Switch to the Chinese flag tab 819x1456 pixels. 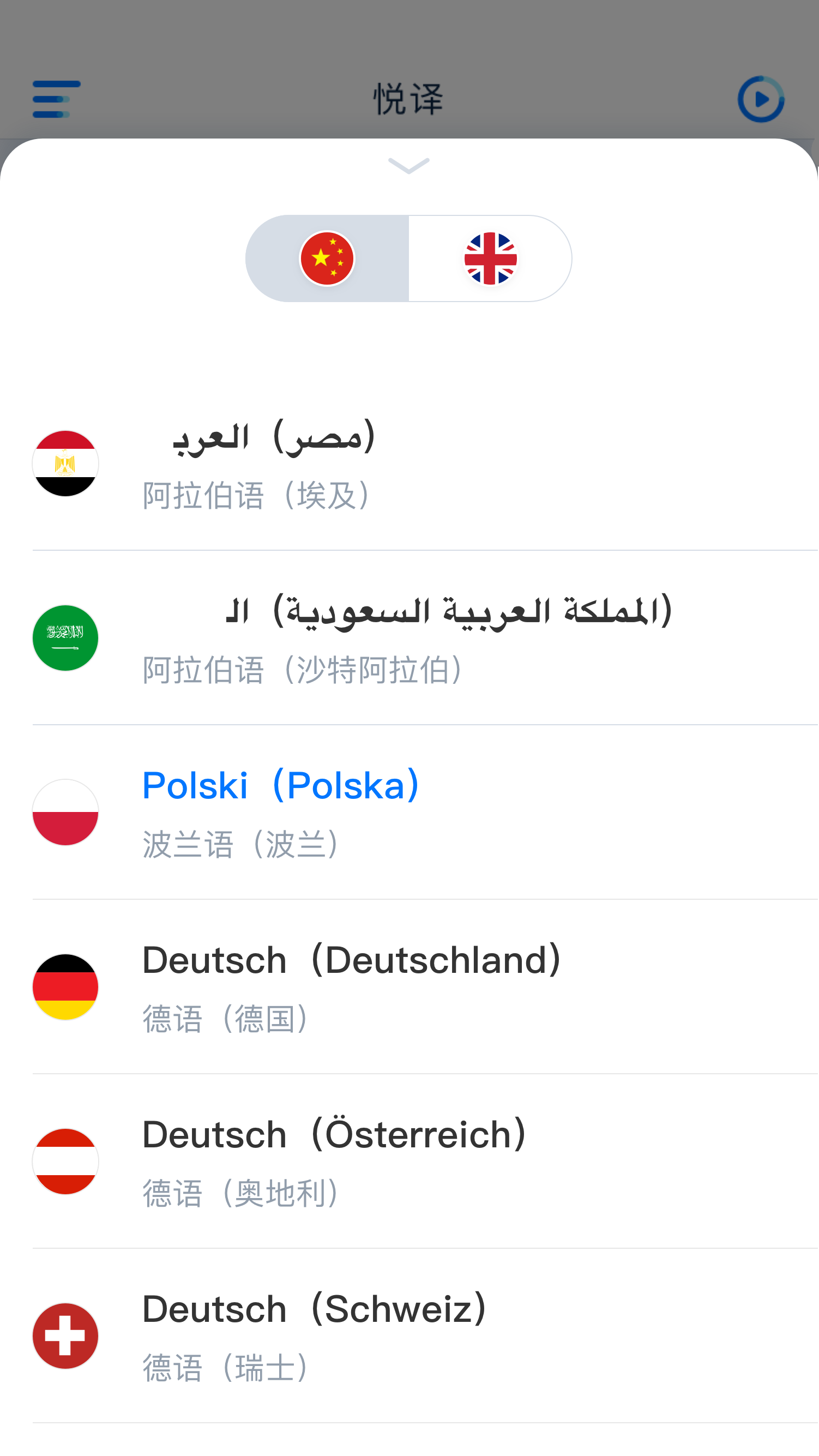pos(327,258)
